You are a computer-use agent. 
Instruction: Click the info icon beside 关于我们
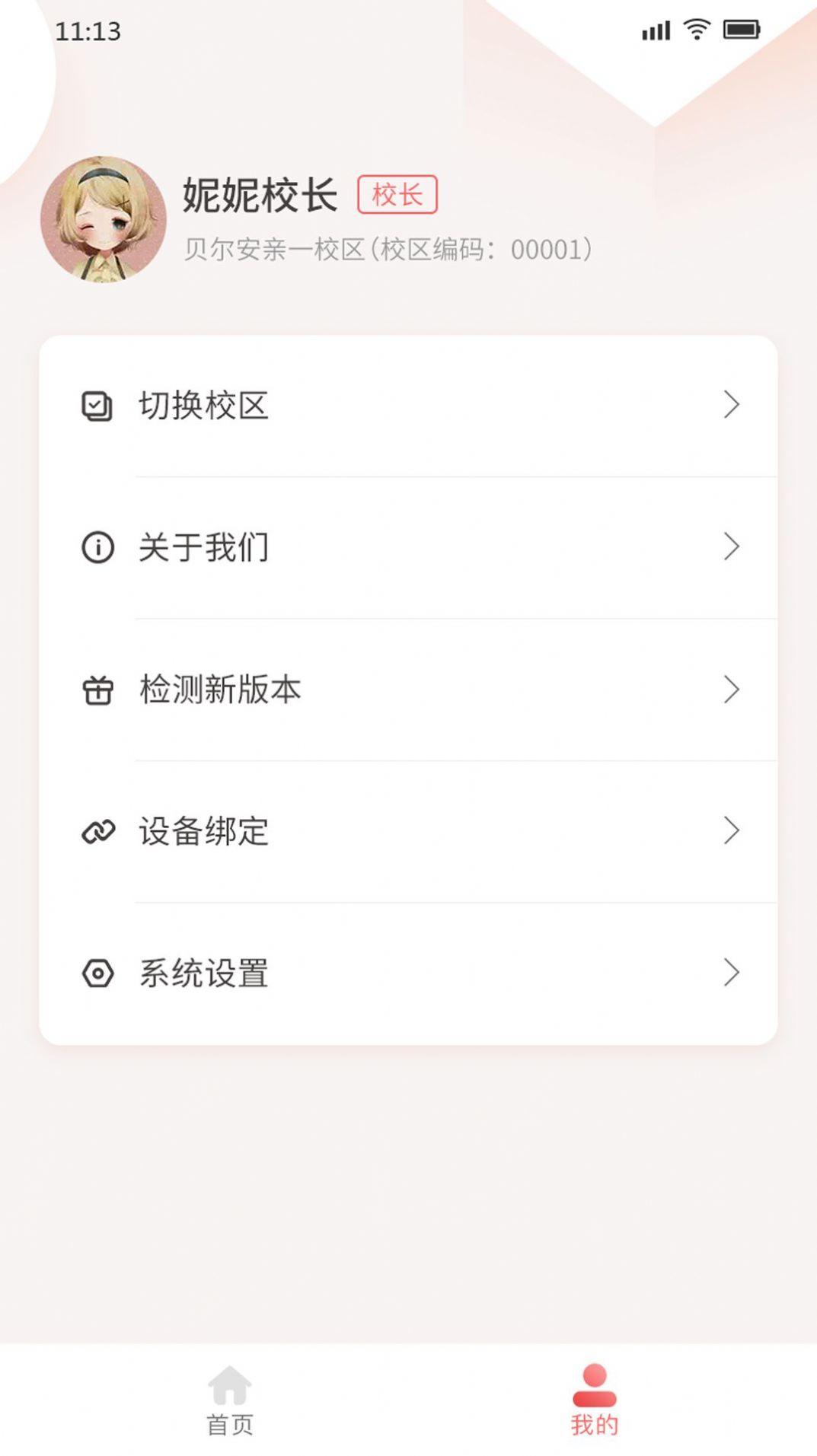96,546
